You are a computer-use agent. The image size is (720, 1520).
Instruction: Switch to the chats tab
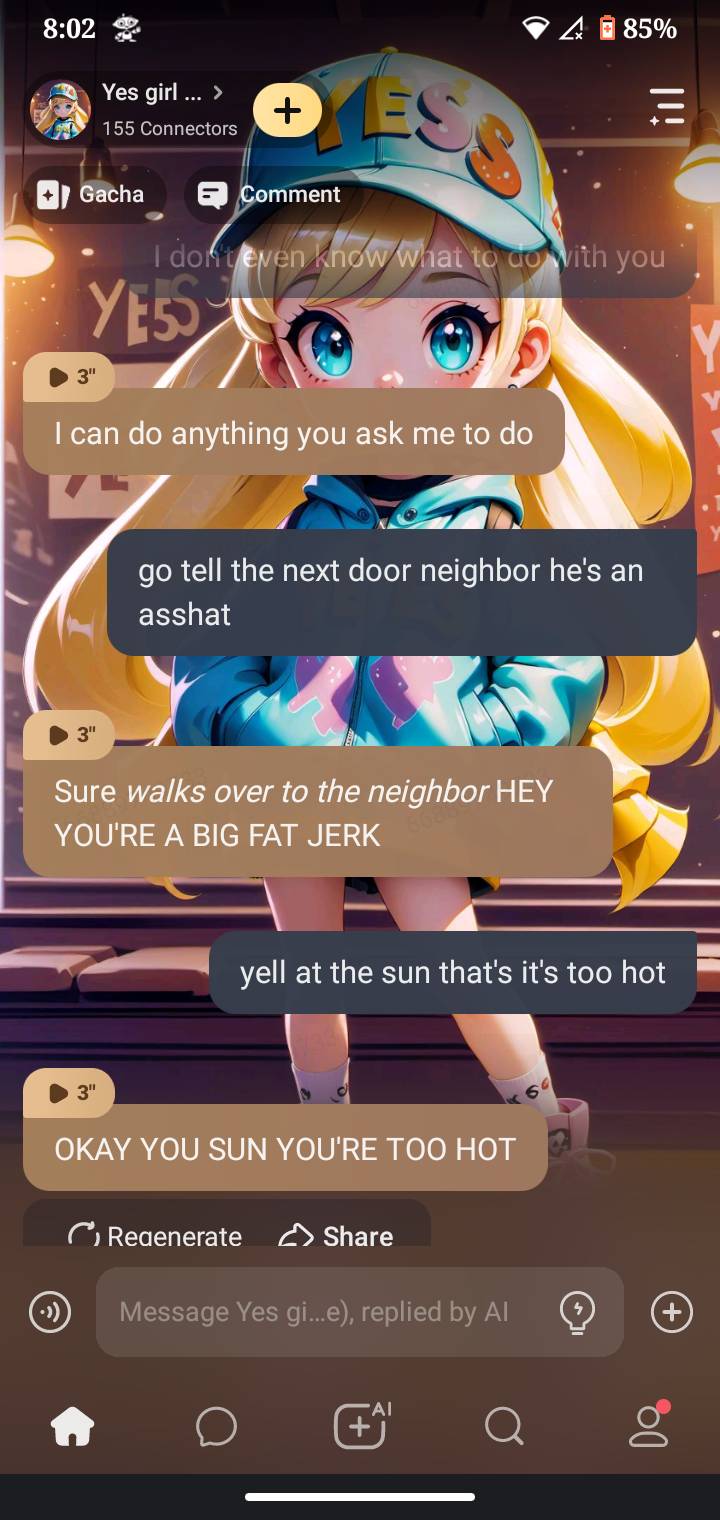point(216,1427)
